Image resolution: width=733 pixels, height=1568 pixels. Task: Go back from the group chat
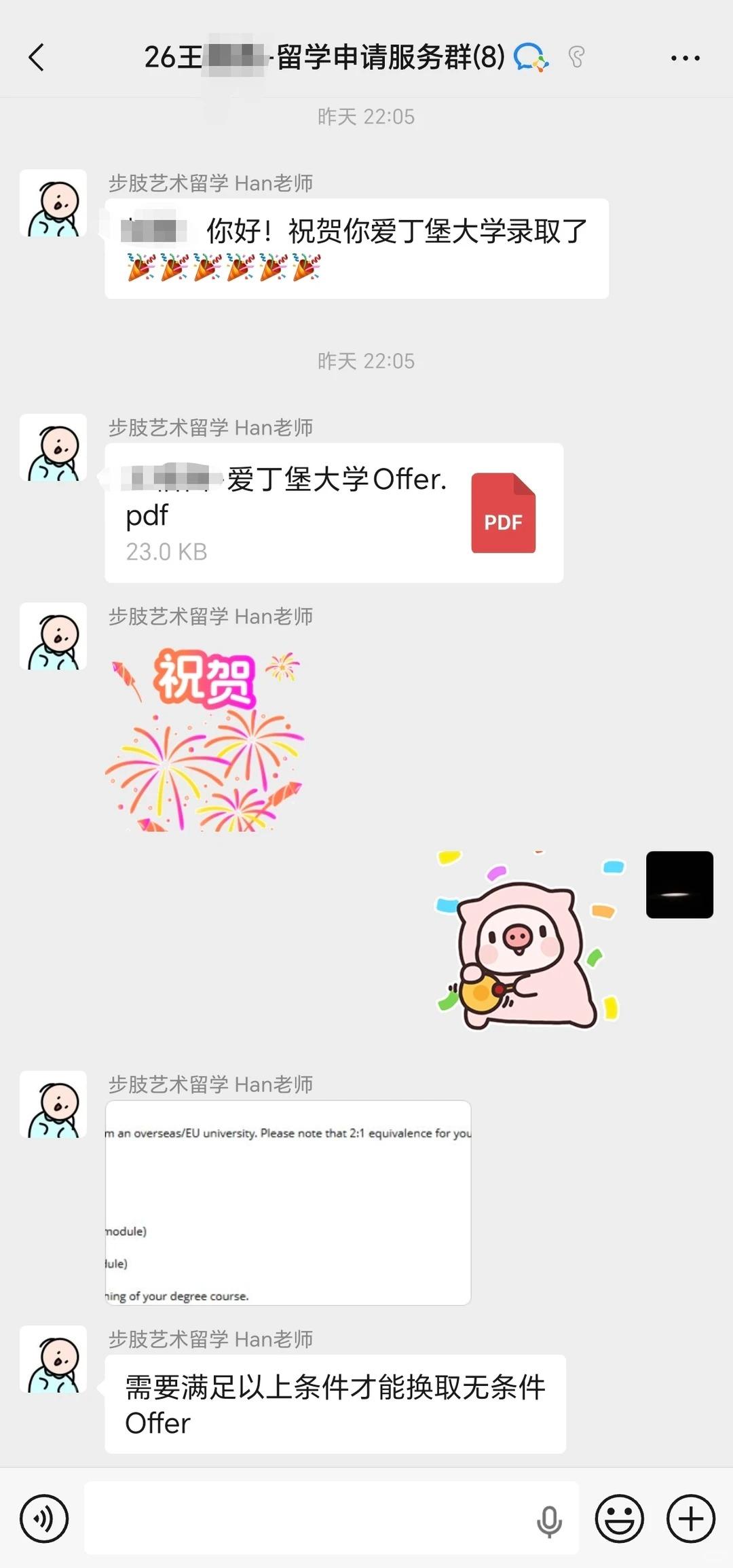pyautogui.click(x=37, y=58)
